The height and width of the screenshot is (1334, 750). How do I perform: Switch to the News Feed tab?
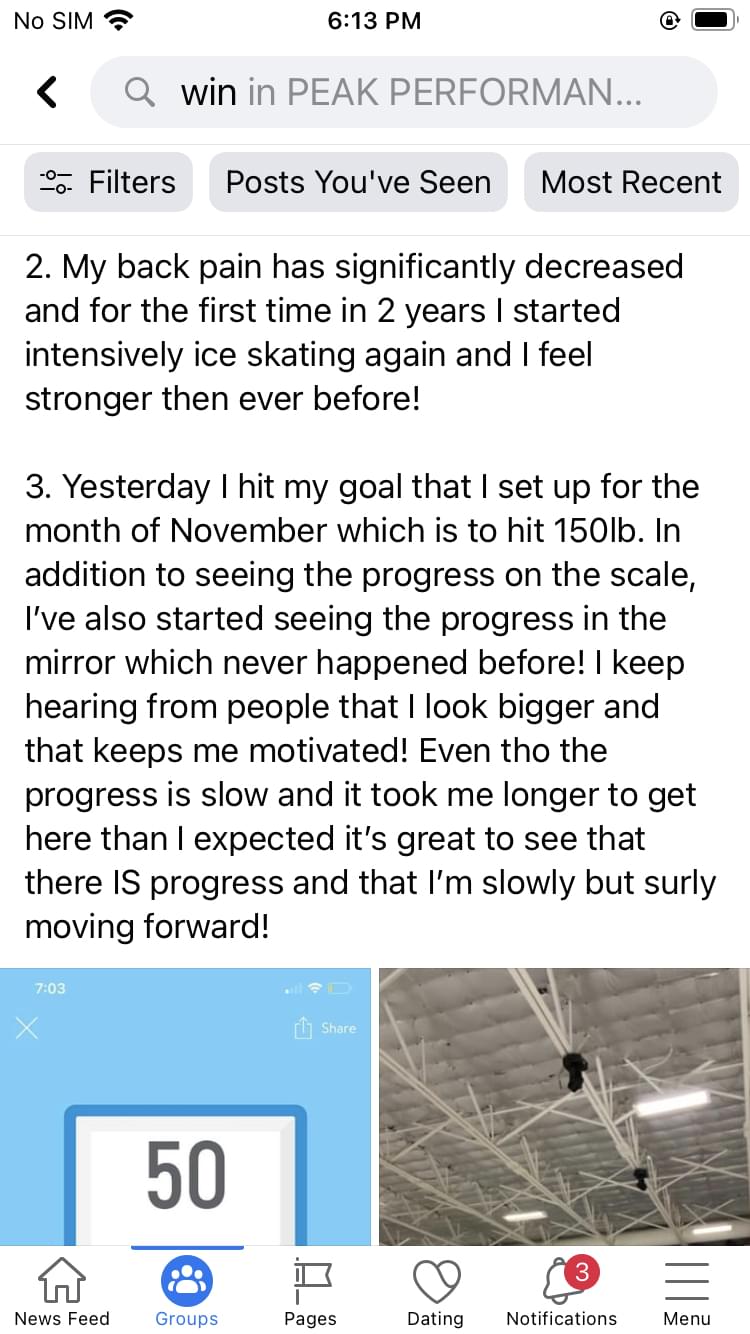[62, 1291]
